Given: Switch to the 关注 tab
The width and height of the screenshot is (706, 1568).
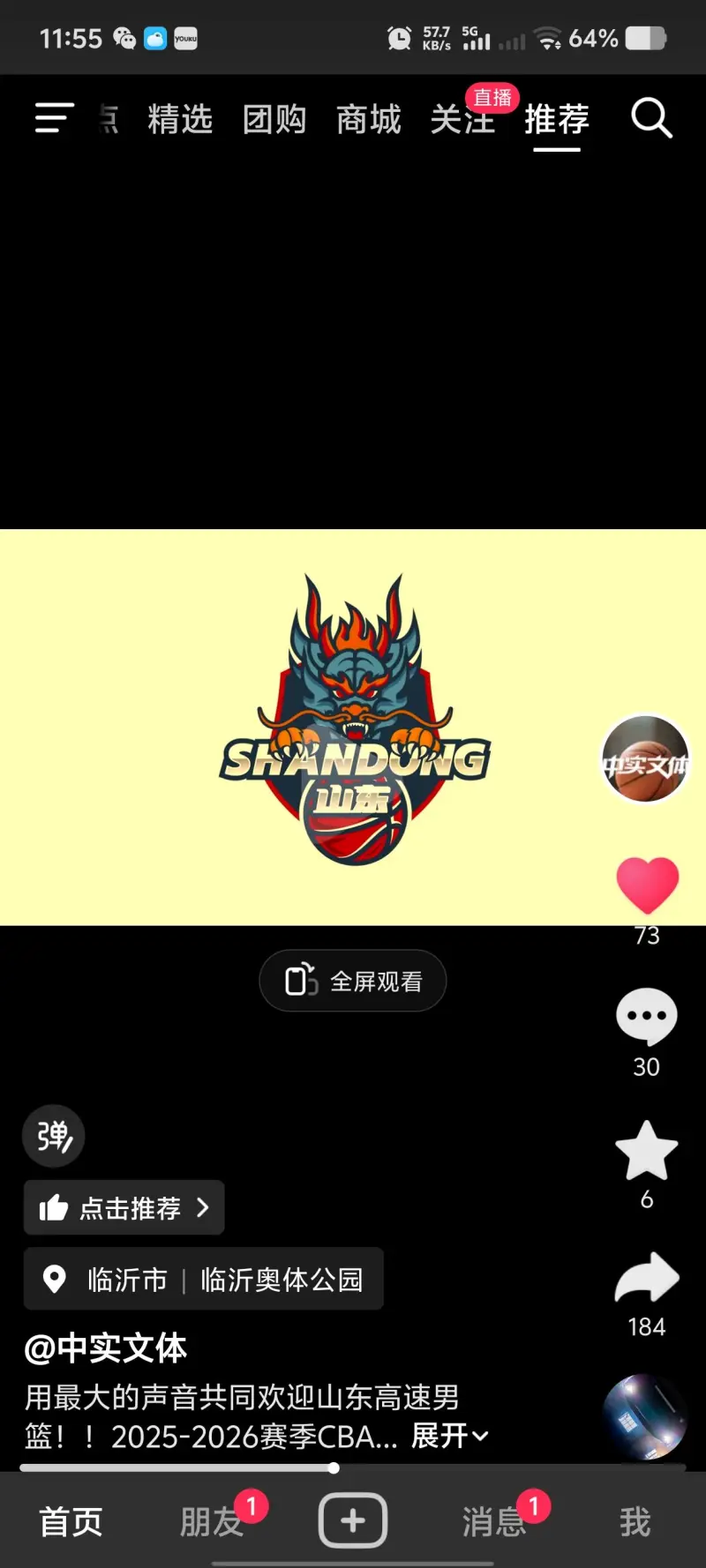Looking at the screenshot, I should [x=462, y=120].
